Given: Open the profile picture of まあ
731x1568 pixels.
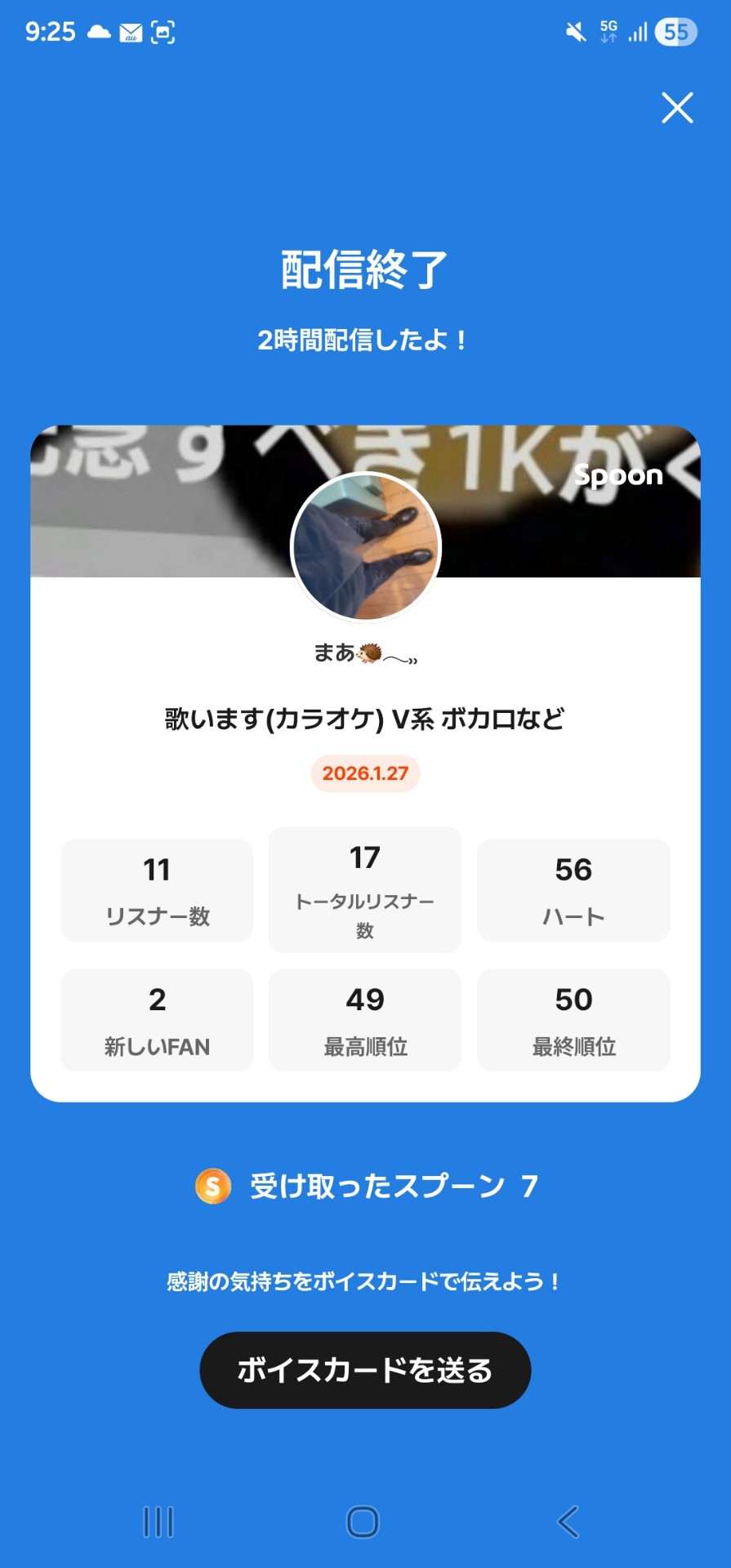Looking at the screenshot, I should 365,549.
